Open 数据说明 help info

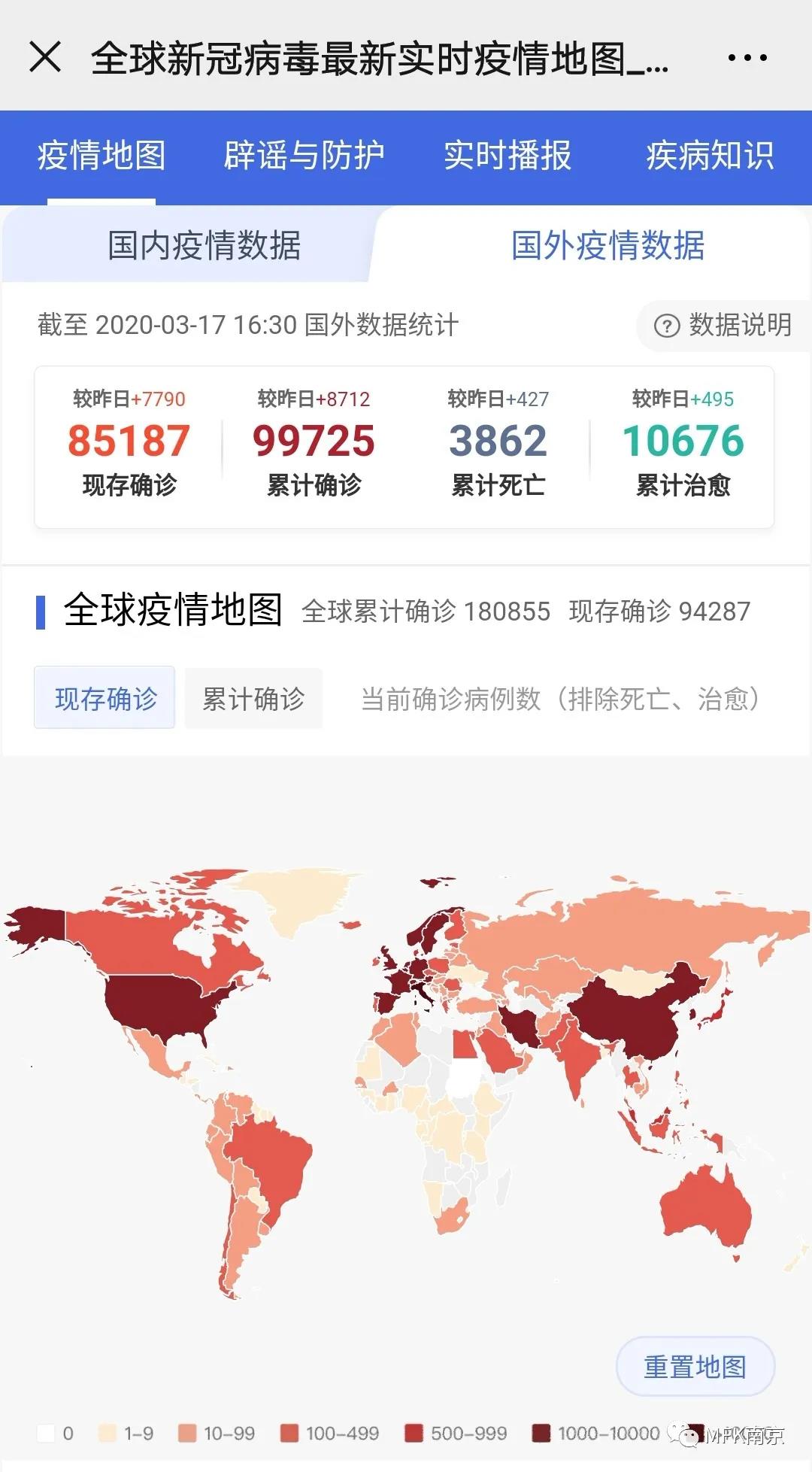[x=723, y=325]
